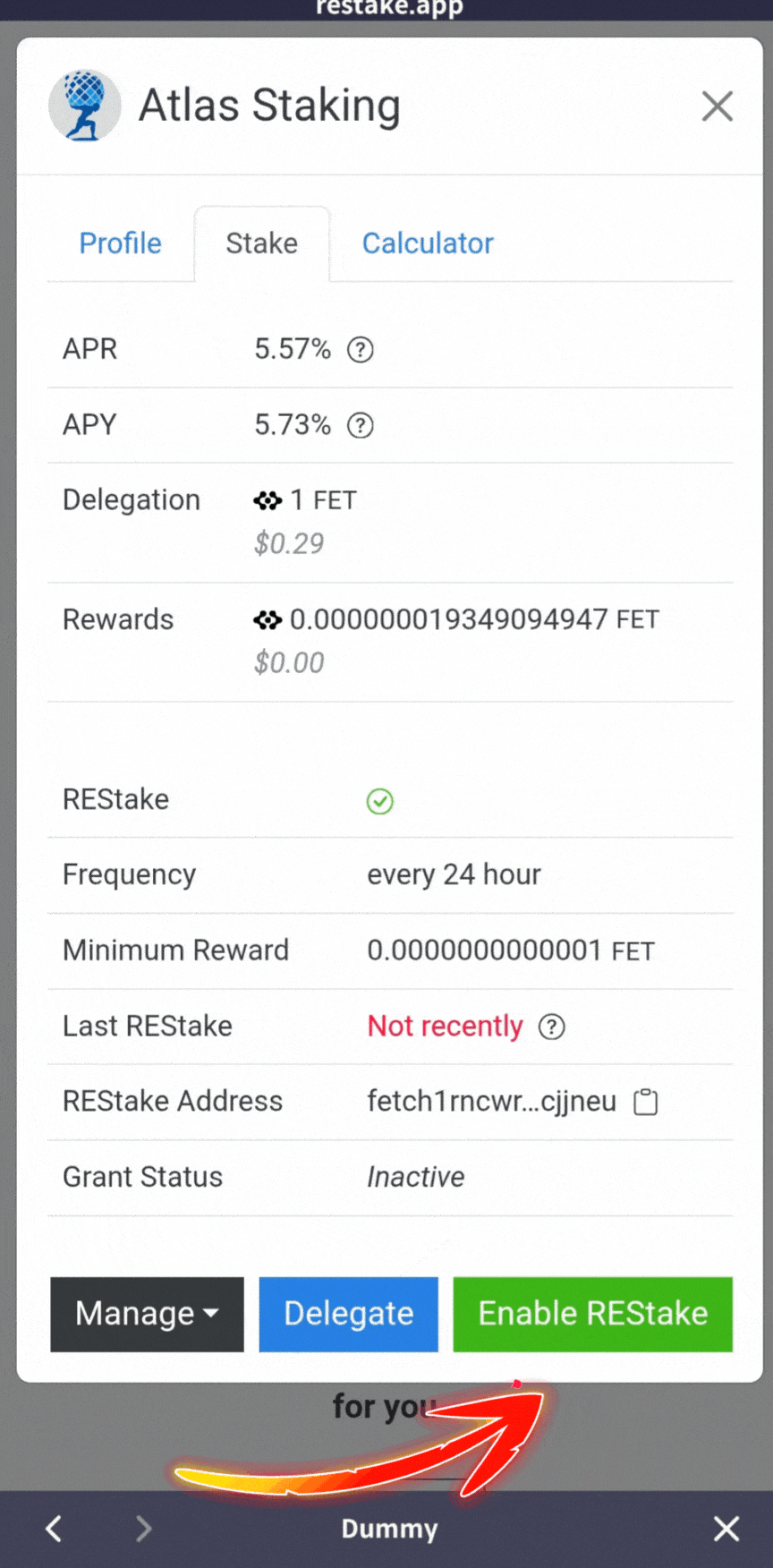Dismiss the Dummy bottom bar
Image resolution: width=773 pixels, height=1568 pixels.
tap(726, 1529)
